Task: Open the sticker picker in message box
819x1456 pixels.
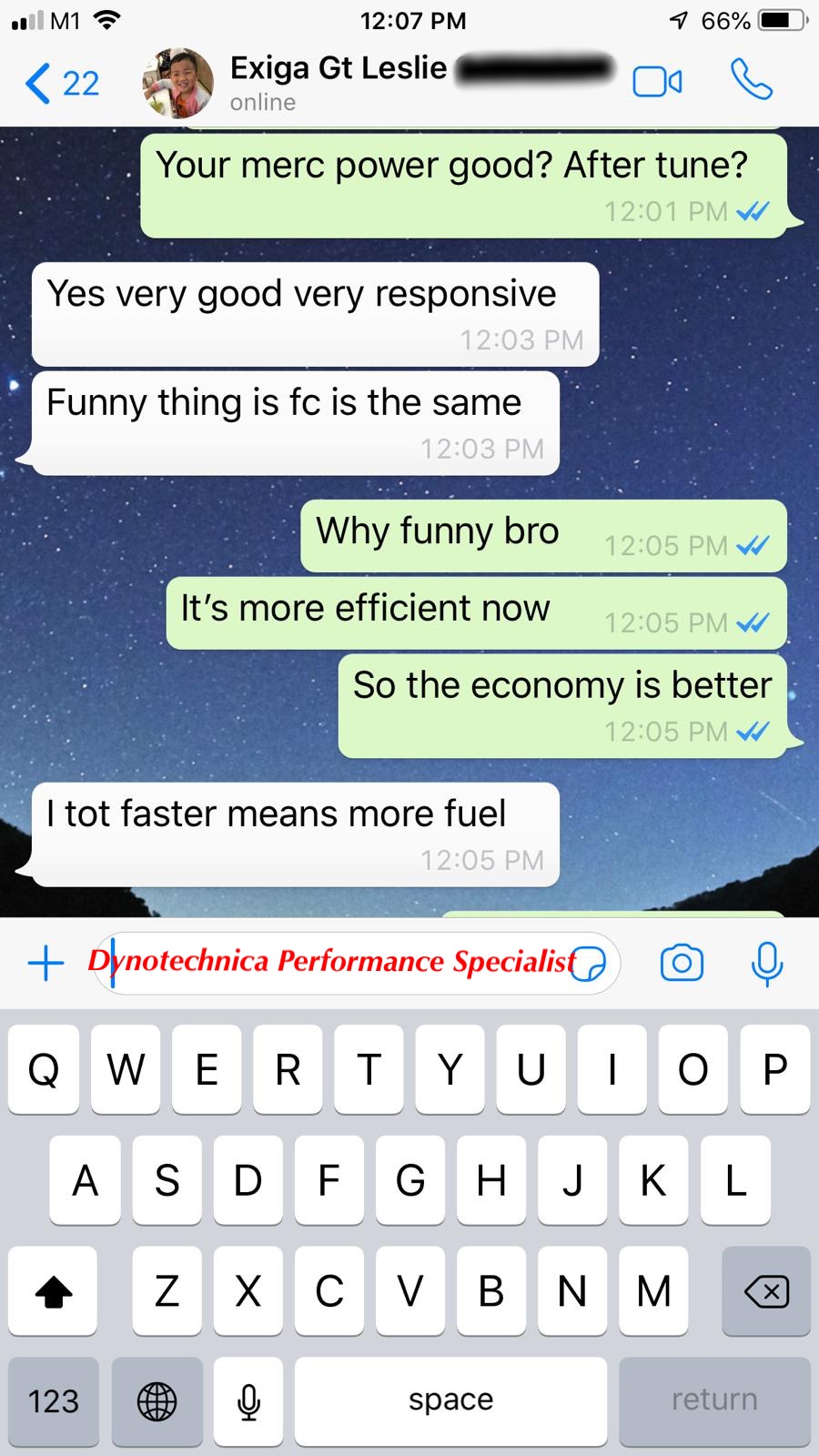Action: point(589,963)
